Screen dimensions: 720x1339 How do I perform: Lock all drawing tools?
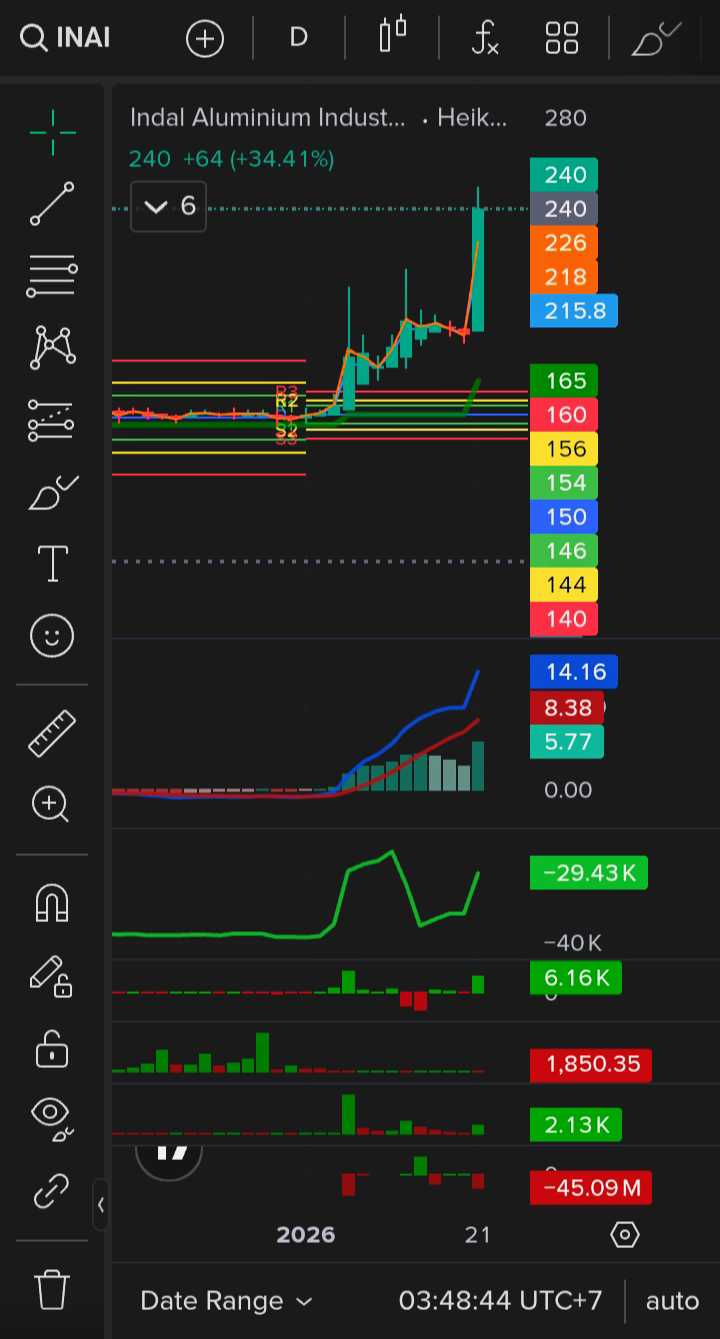pos(52,1050)
